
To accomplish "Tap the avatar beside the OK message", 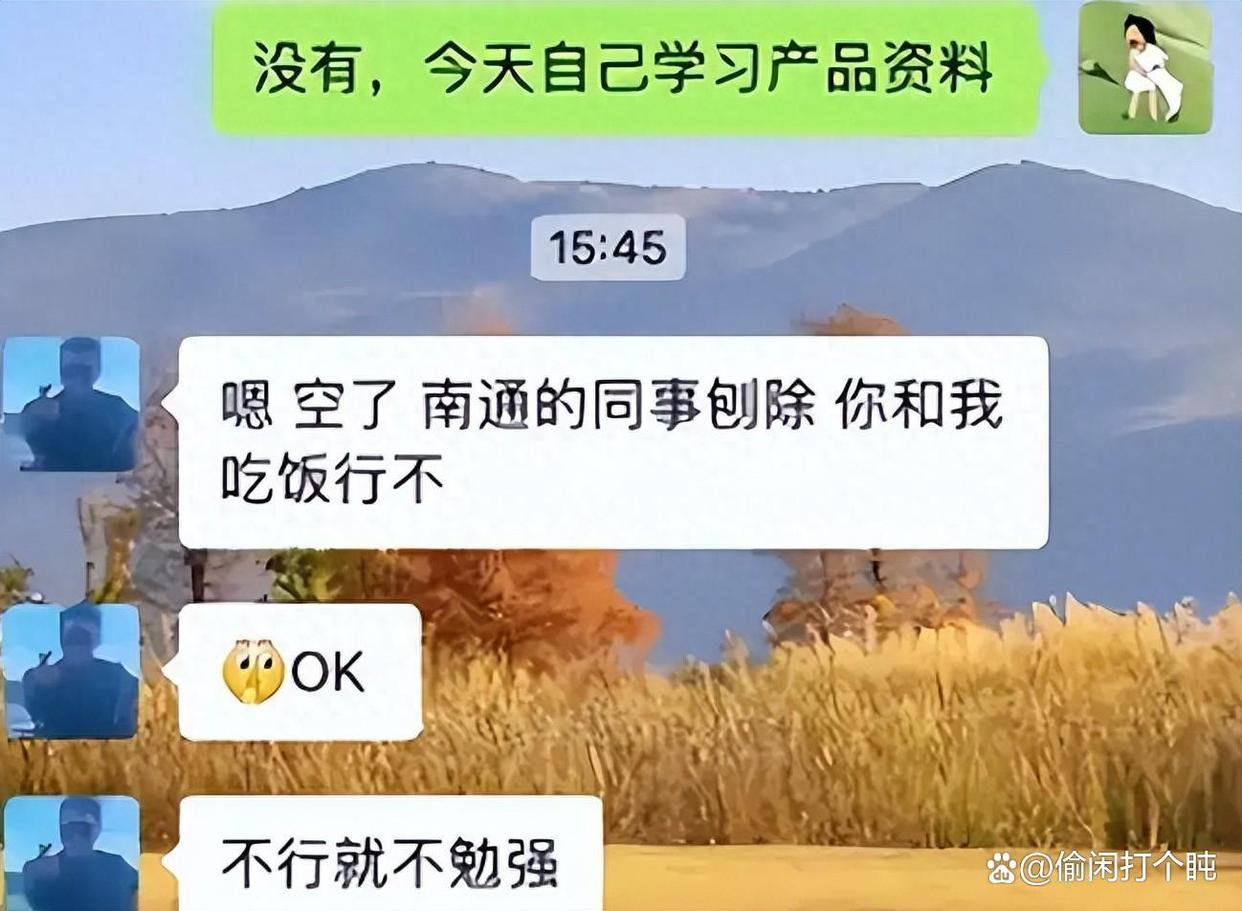I will [70, 671].
